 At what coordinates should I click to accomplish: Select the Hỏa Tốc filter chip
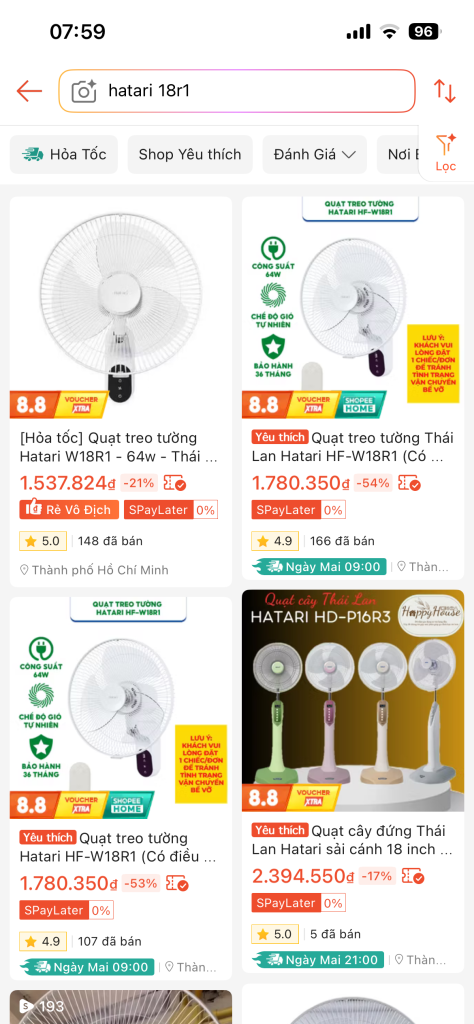click(64, 154)
